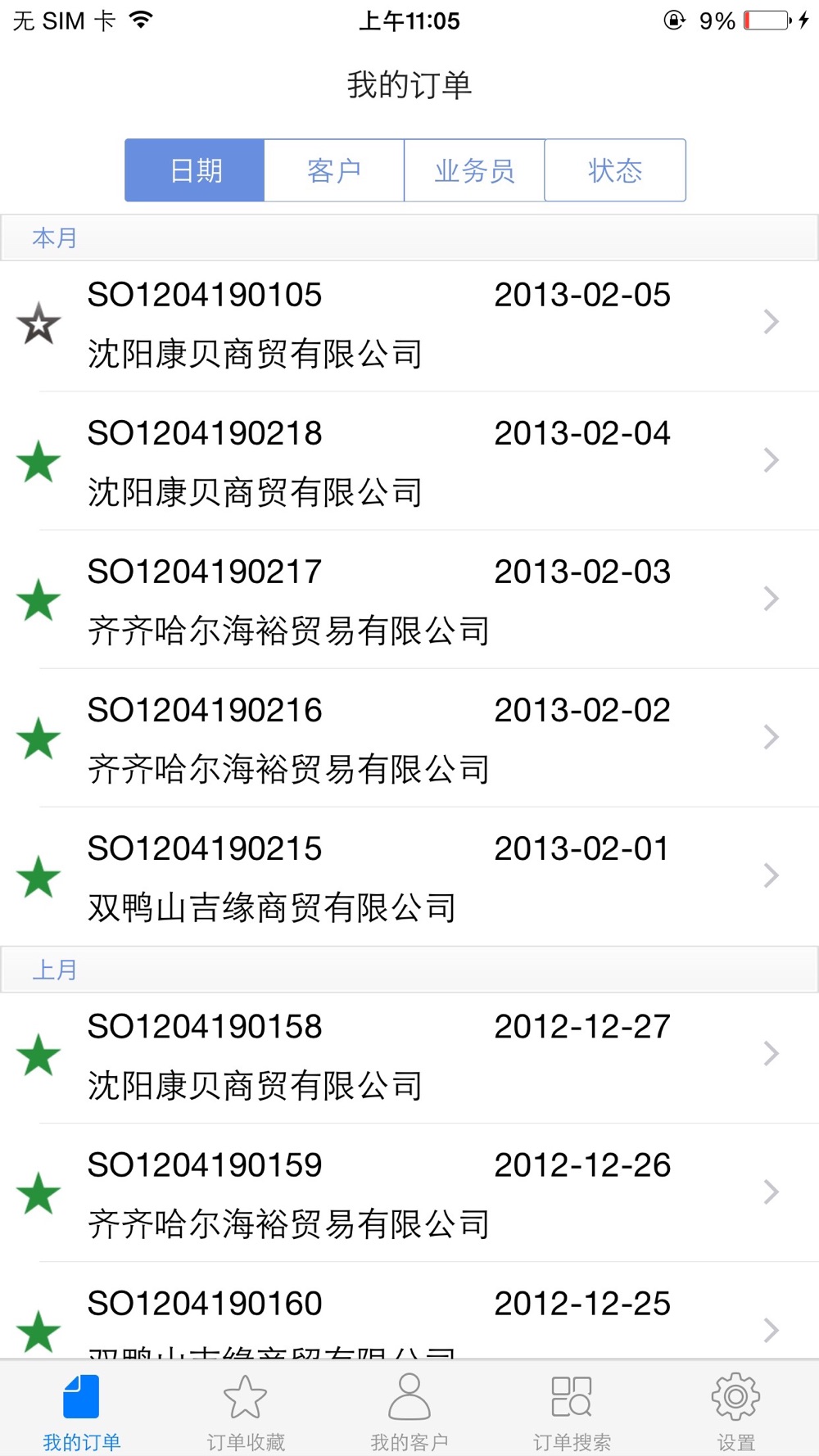Remove the star from order SO1204190217

[38, 600]
